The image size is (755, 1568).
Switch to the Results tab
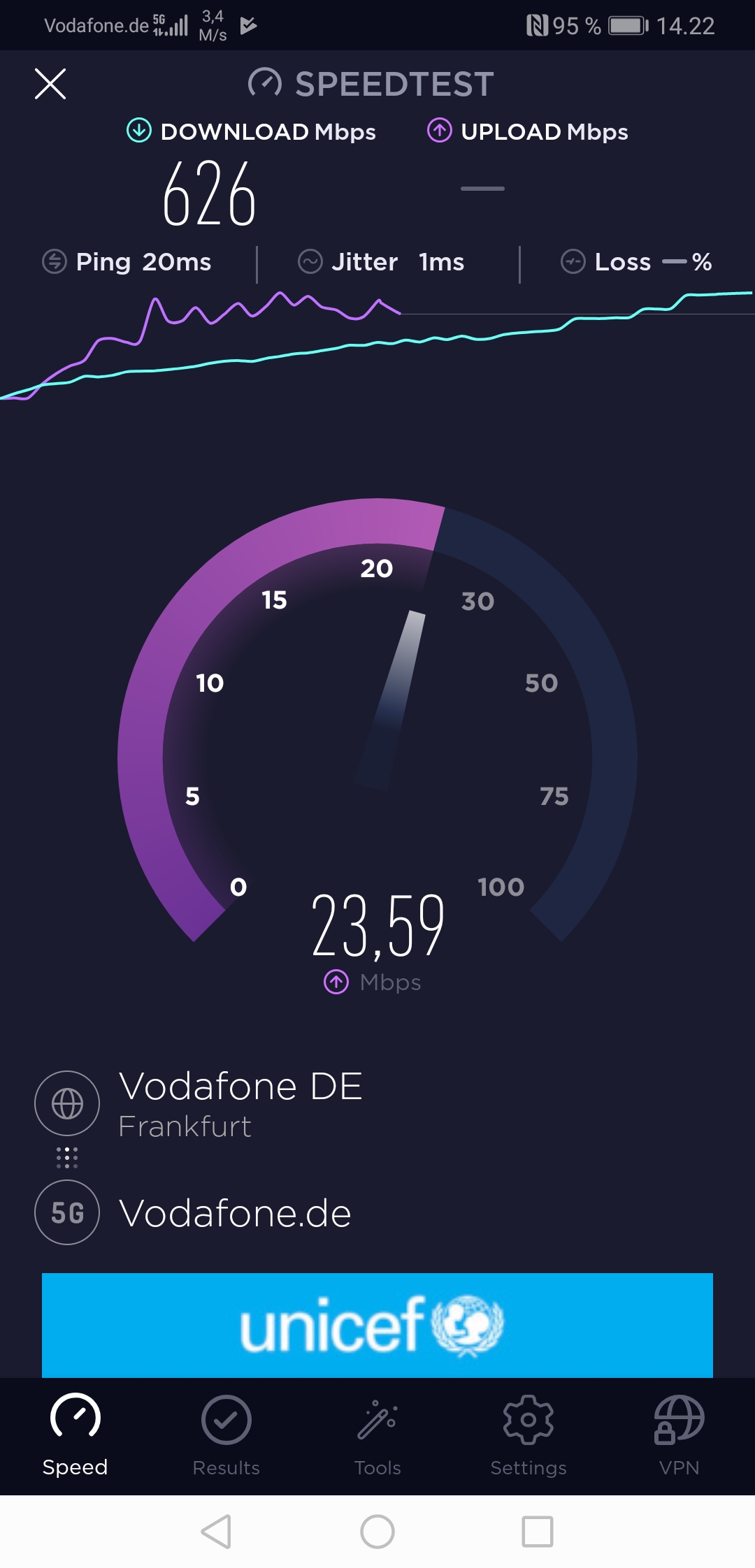tap(226, 1435)
